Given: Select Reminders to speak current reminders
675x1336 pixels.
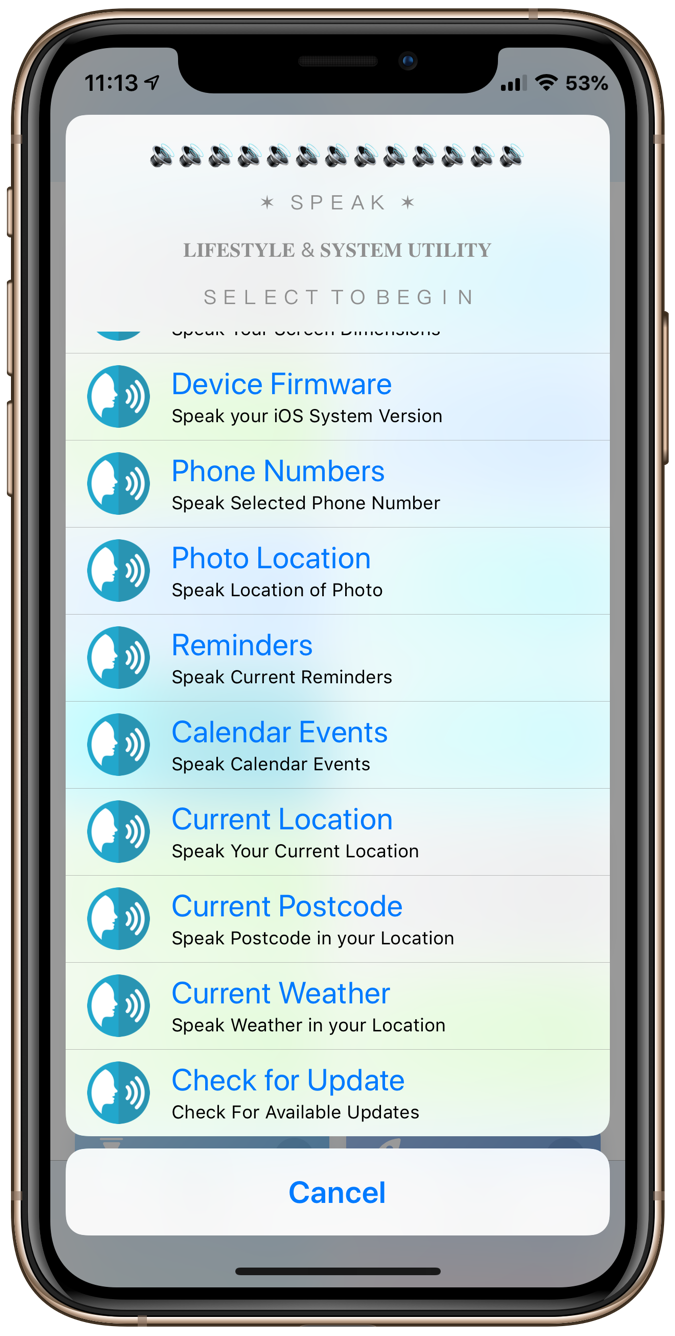Looking at the screenshot, I should [337, 658].
